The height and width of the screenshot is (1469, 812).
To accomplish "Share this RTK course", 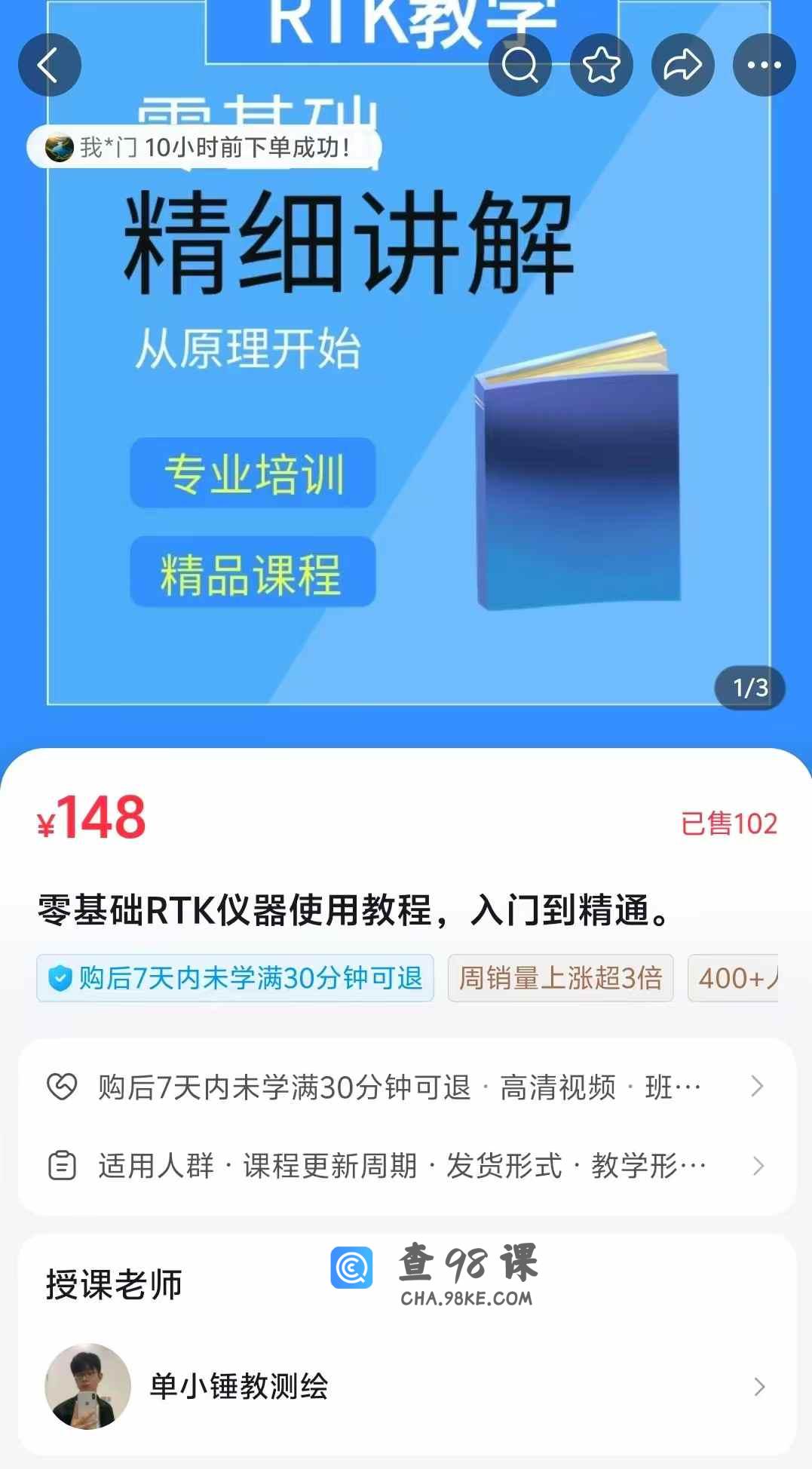I will click(x=683, y=65).
